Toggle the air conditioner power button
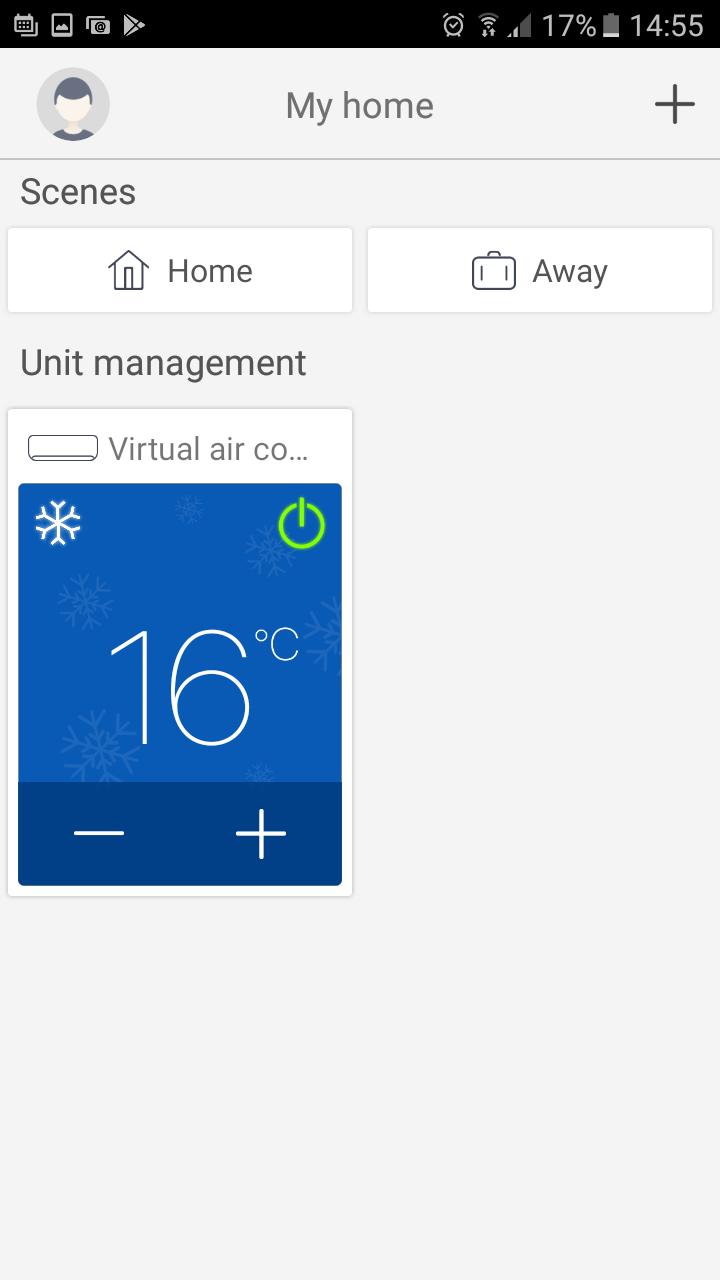The image size is (720, 1280). tap(303, 524)
